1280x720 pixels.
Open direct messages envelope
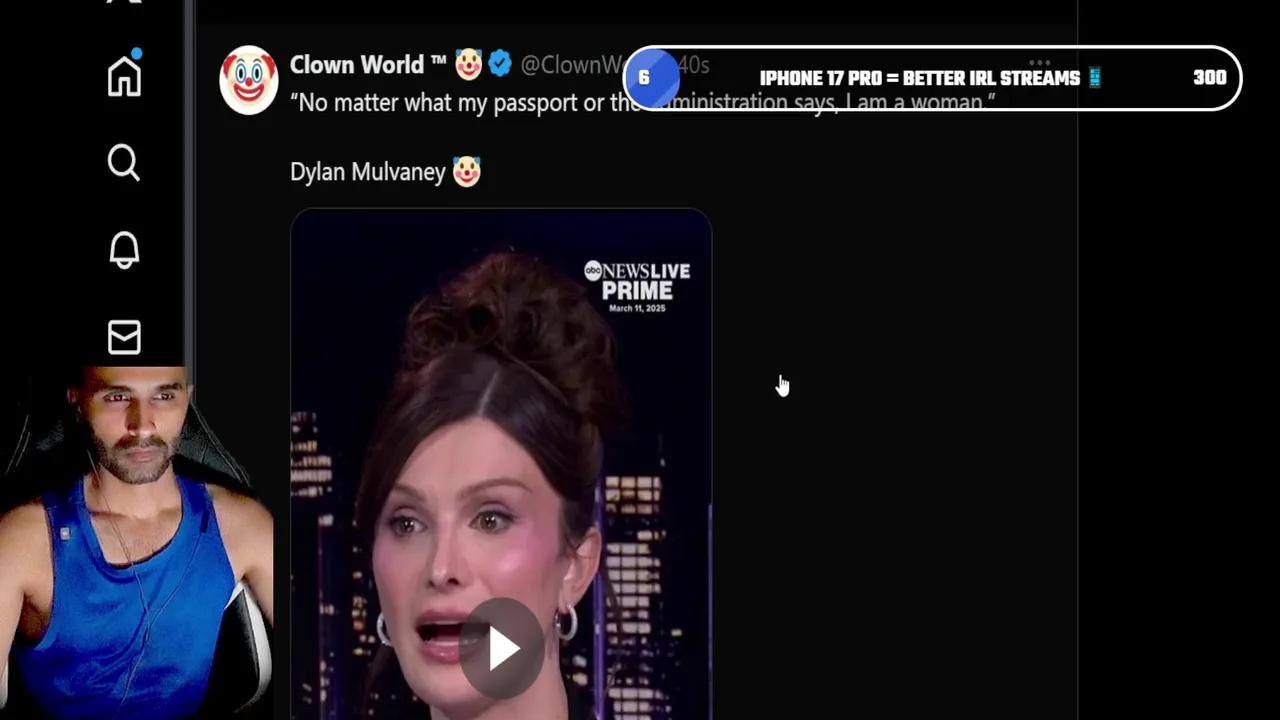point(124,337)
